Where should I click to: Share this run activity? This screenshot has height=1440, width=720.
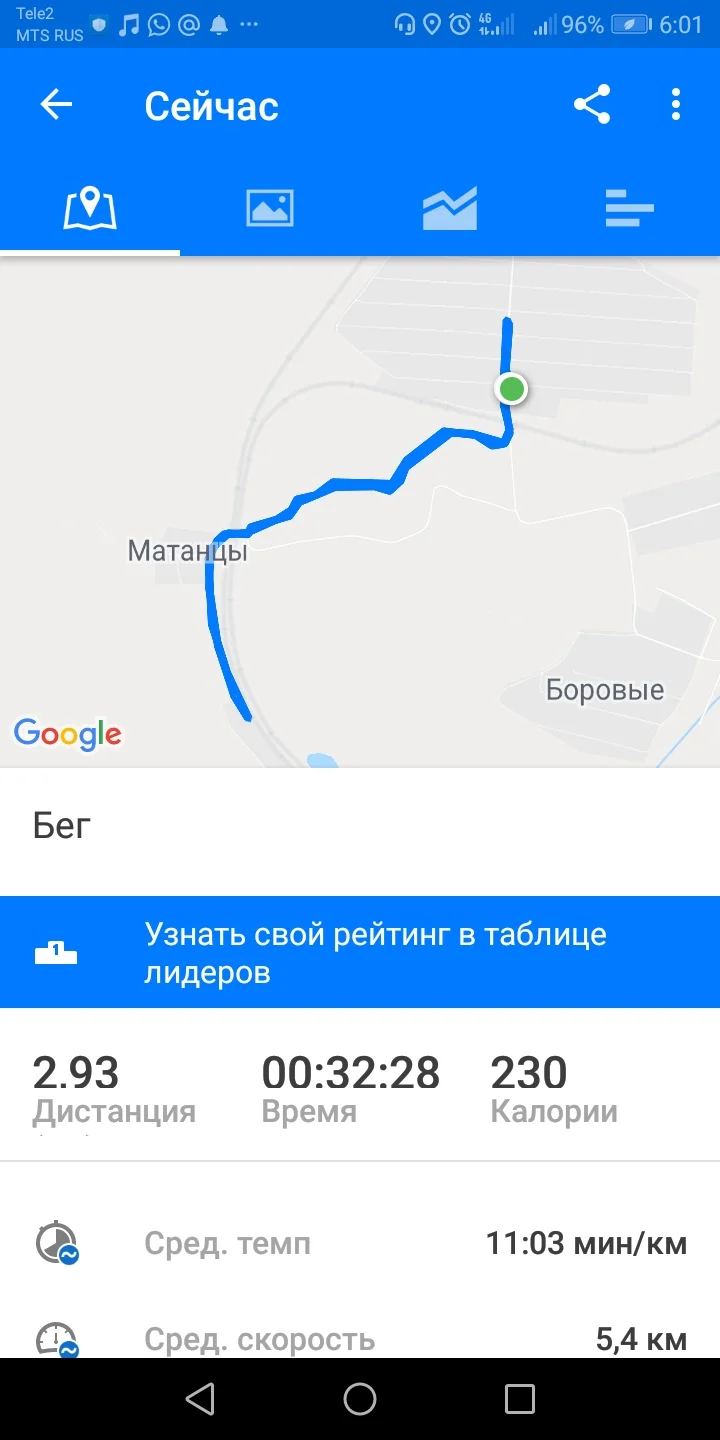click(x=592, y=105)
